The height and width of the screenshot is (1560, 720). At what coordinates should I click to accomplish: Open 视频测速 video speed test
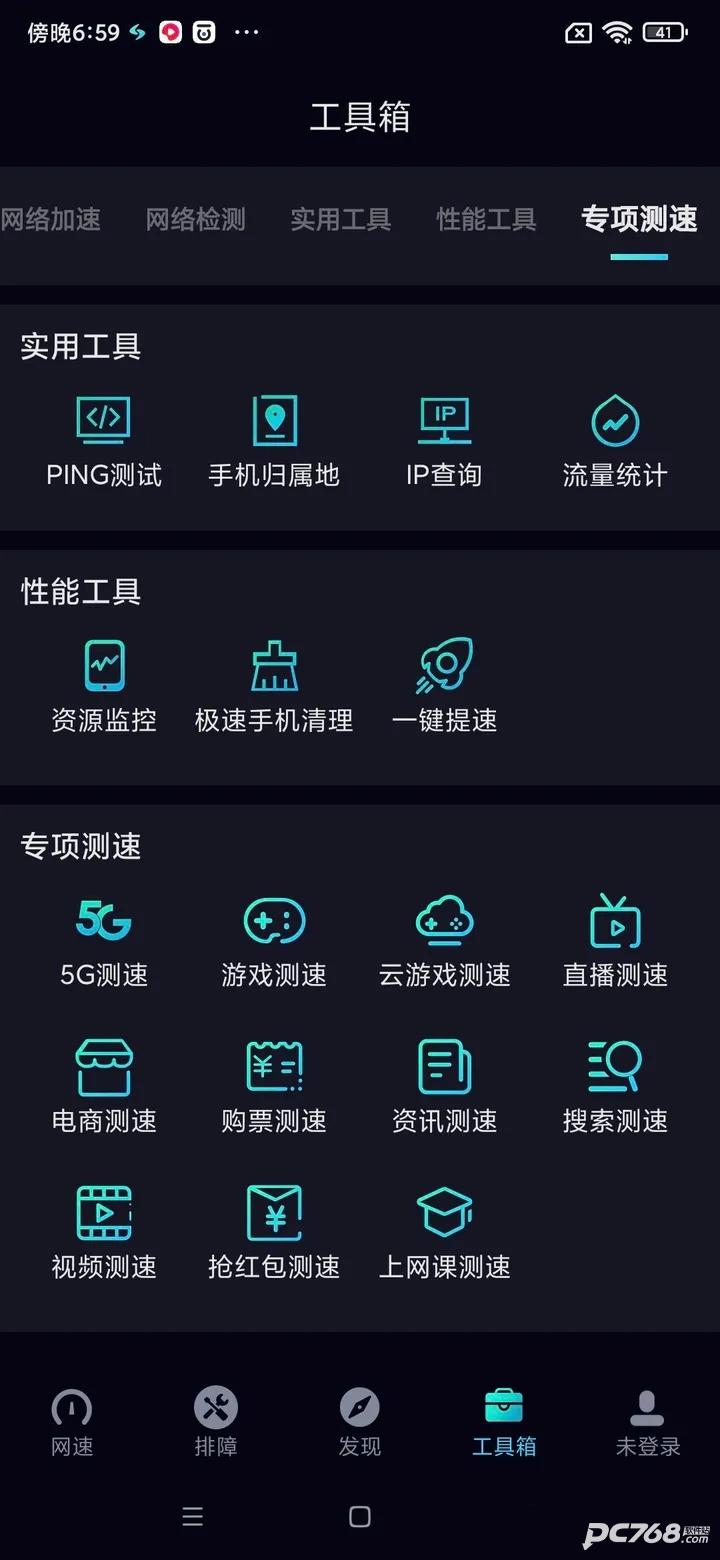103,1228
